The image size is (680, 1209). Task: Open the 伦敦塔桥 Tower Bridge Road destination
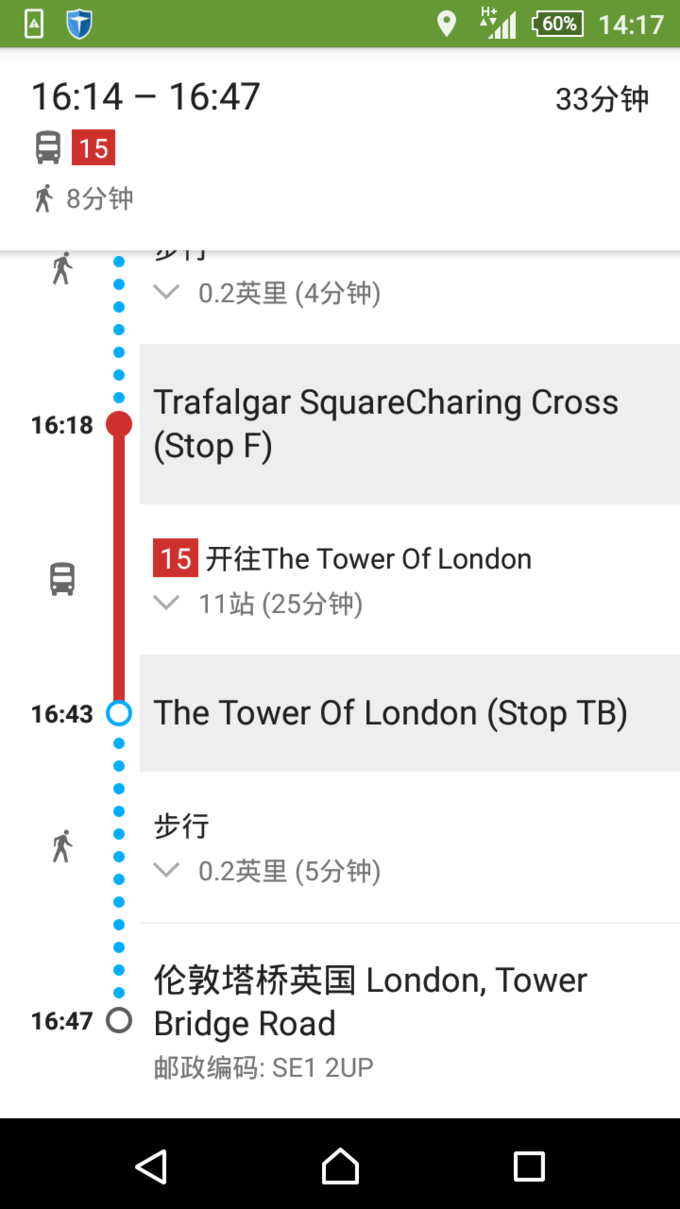click(x=408, y=1002)
